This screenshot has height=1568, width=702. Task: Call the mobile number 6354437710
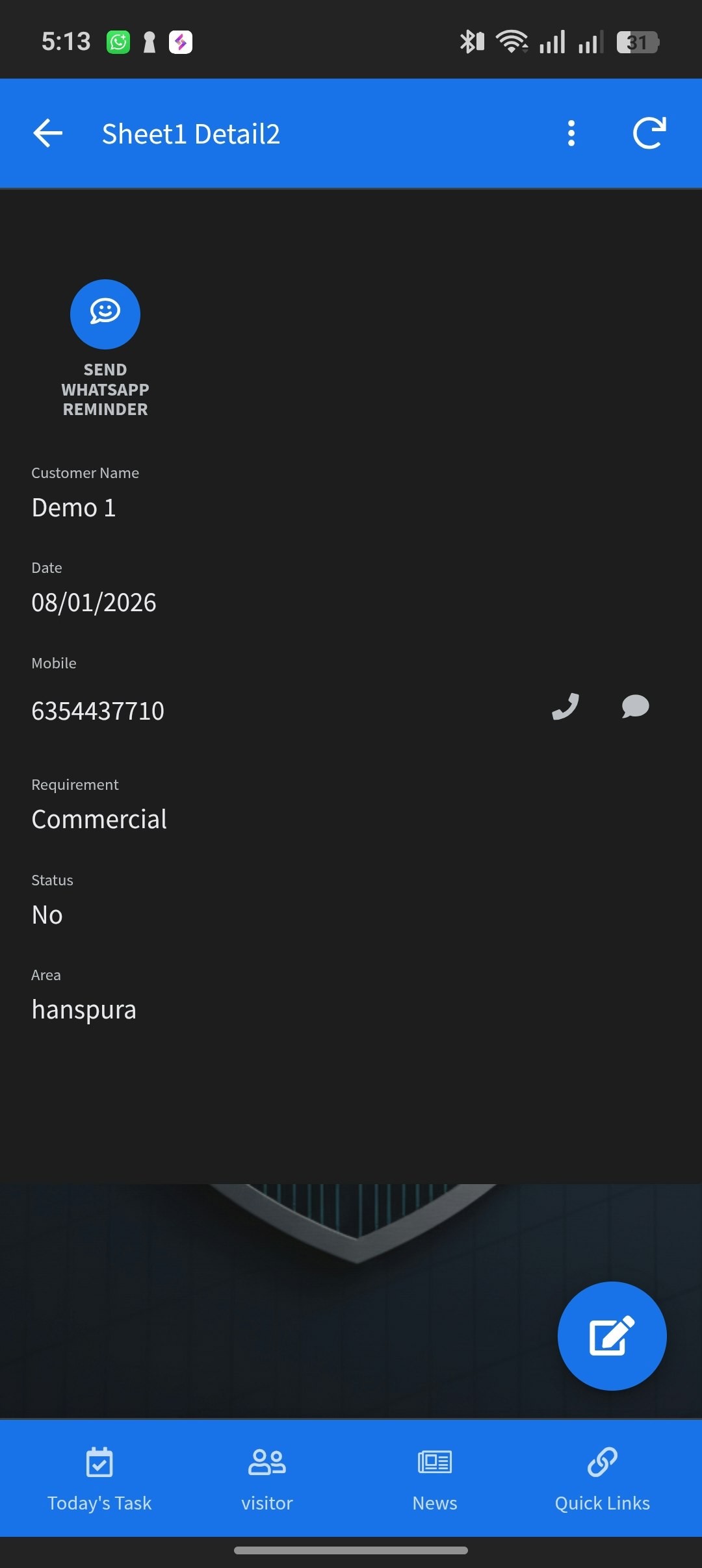coord(565,707)
